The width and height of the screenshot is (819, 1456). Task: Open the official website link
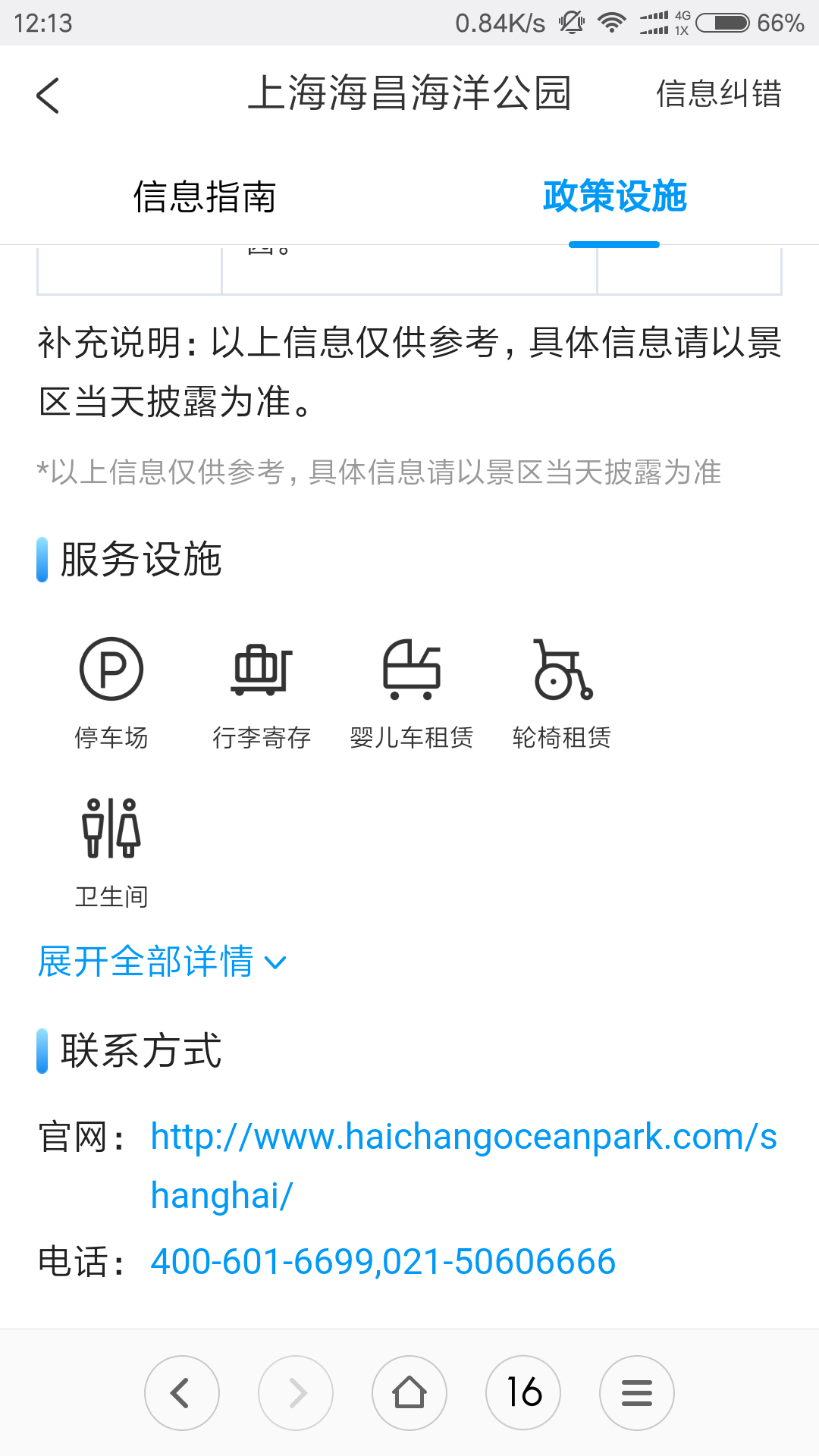pyautogui.click(x=464, y=1166)
